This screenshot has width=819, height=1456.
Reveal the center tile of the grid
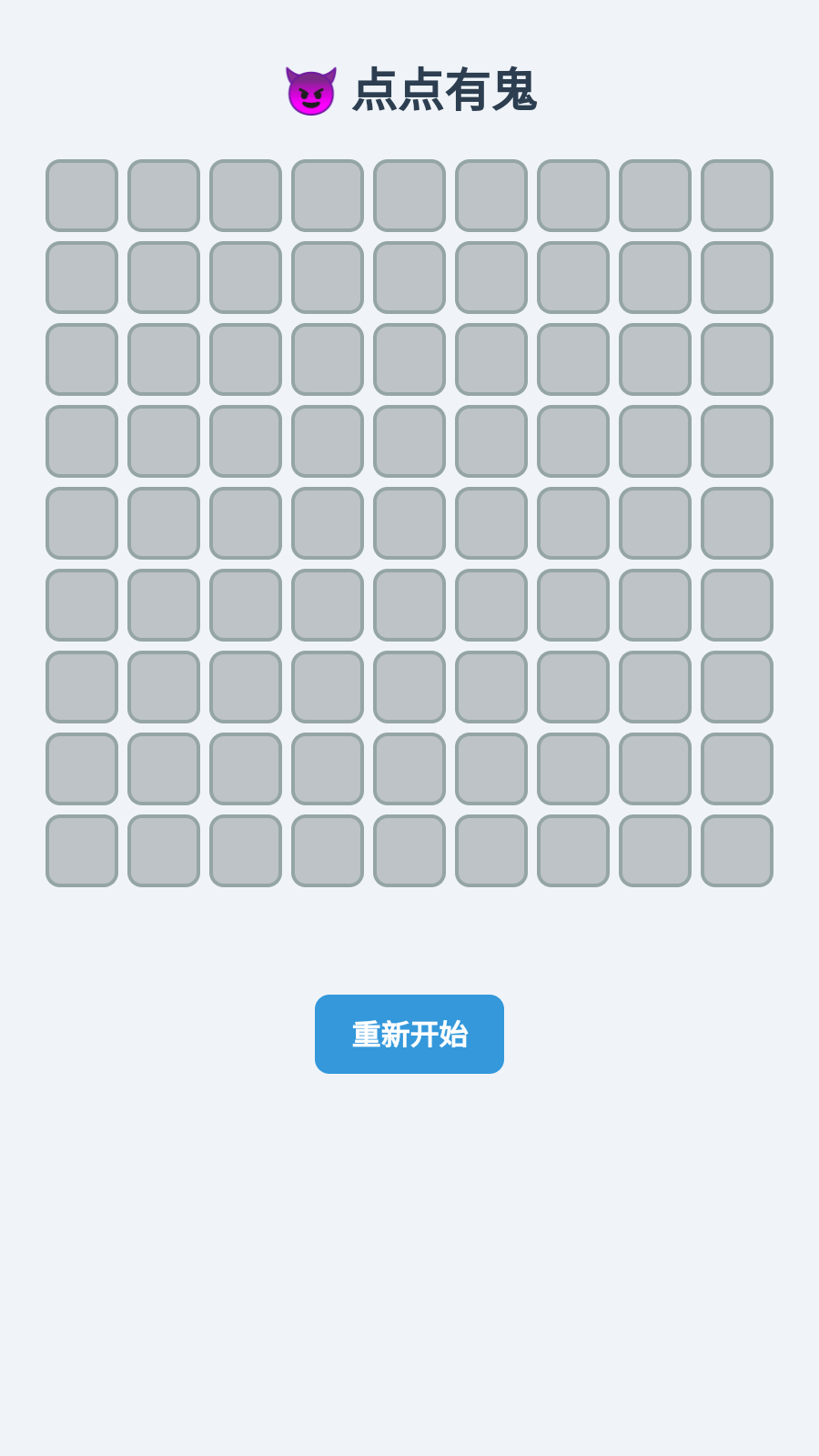point(409,523)
